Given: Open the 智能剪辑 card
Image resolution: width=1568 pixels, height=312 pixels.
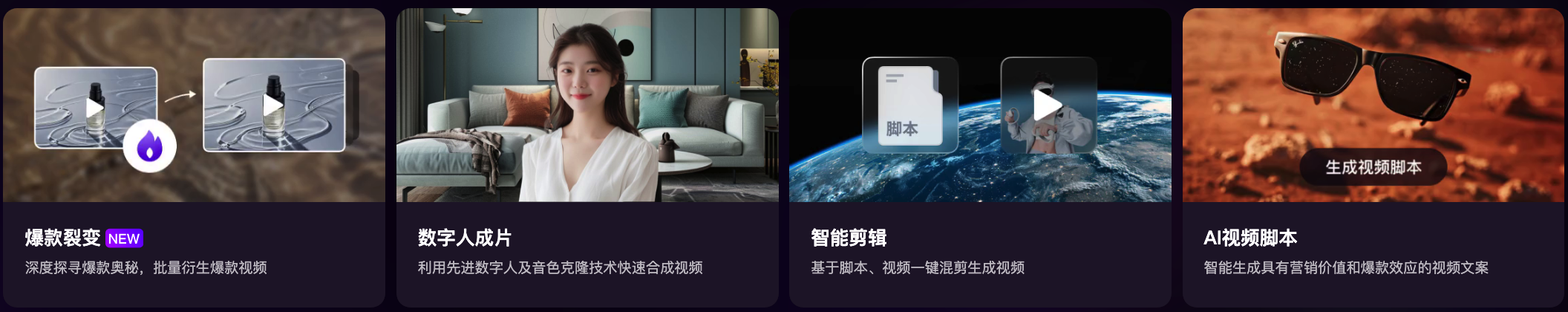Looking at the screenshot, I should coord(979,157).
